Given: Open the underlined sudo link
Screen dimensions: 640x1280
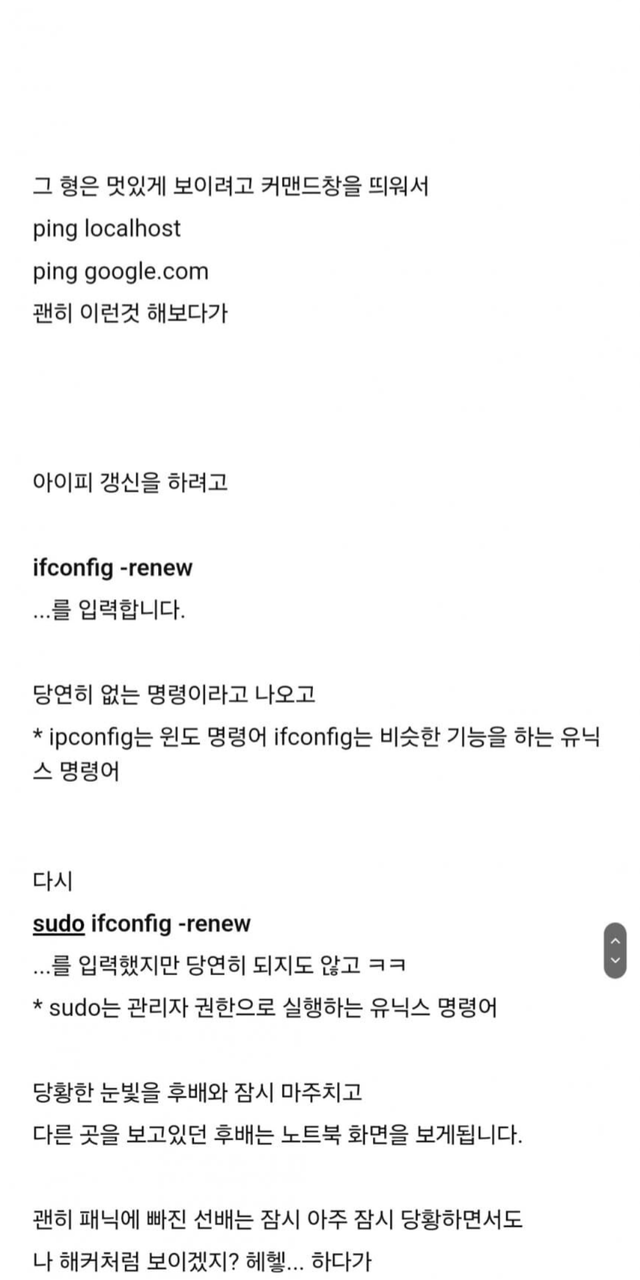Looking at the screenshot, I should pyautogui.click(x=58, y=923).
